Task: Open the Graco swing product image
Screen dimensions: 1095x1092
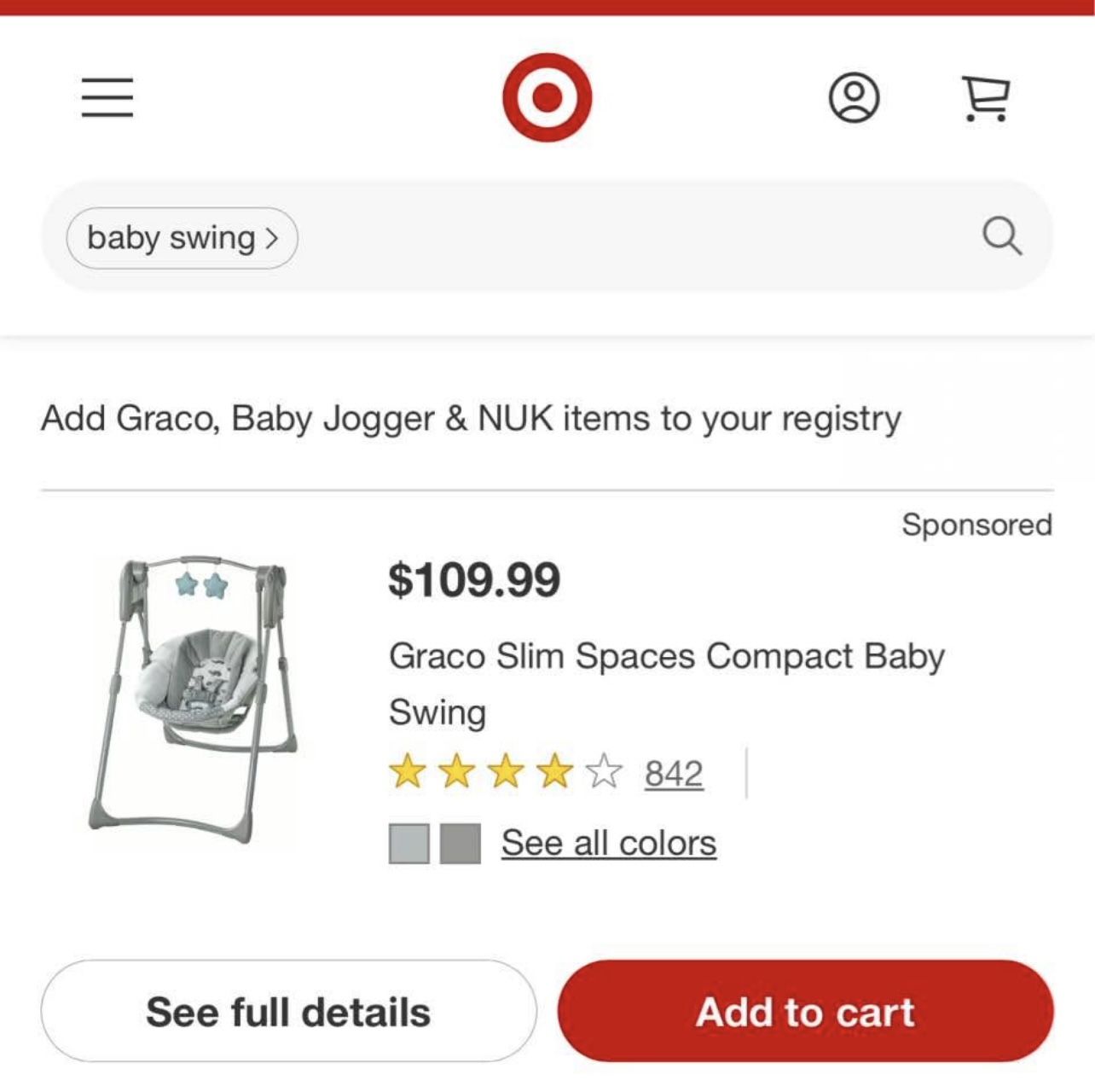Action: click(x=195, y=700)
